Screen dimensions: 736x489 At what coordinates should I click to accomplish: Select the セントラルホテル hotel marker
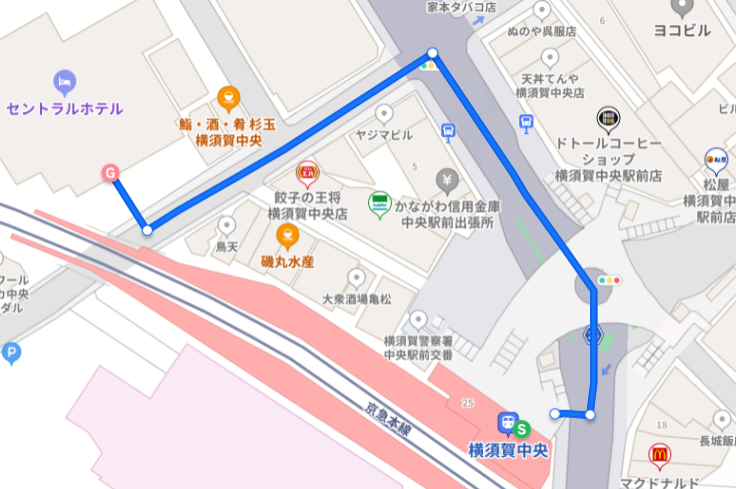[x=65, y=81]
